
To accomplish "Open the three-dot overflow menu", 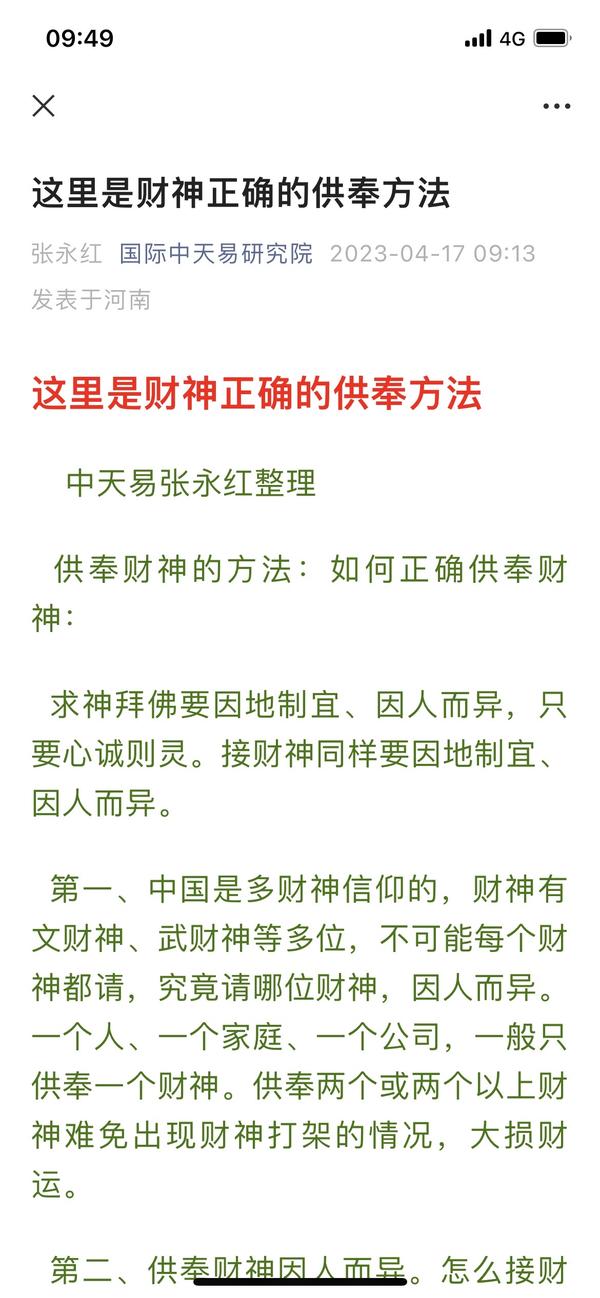I will (x=556, y=106).
